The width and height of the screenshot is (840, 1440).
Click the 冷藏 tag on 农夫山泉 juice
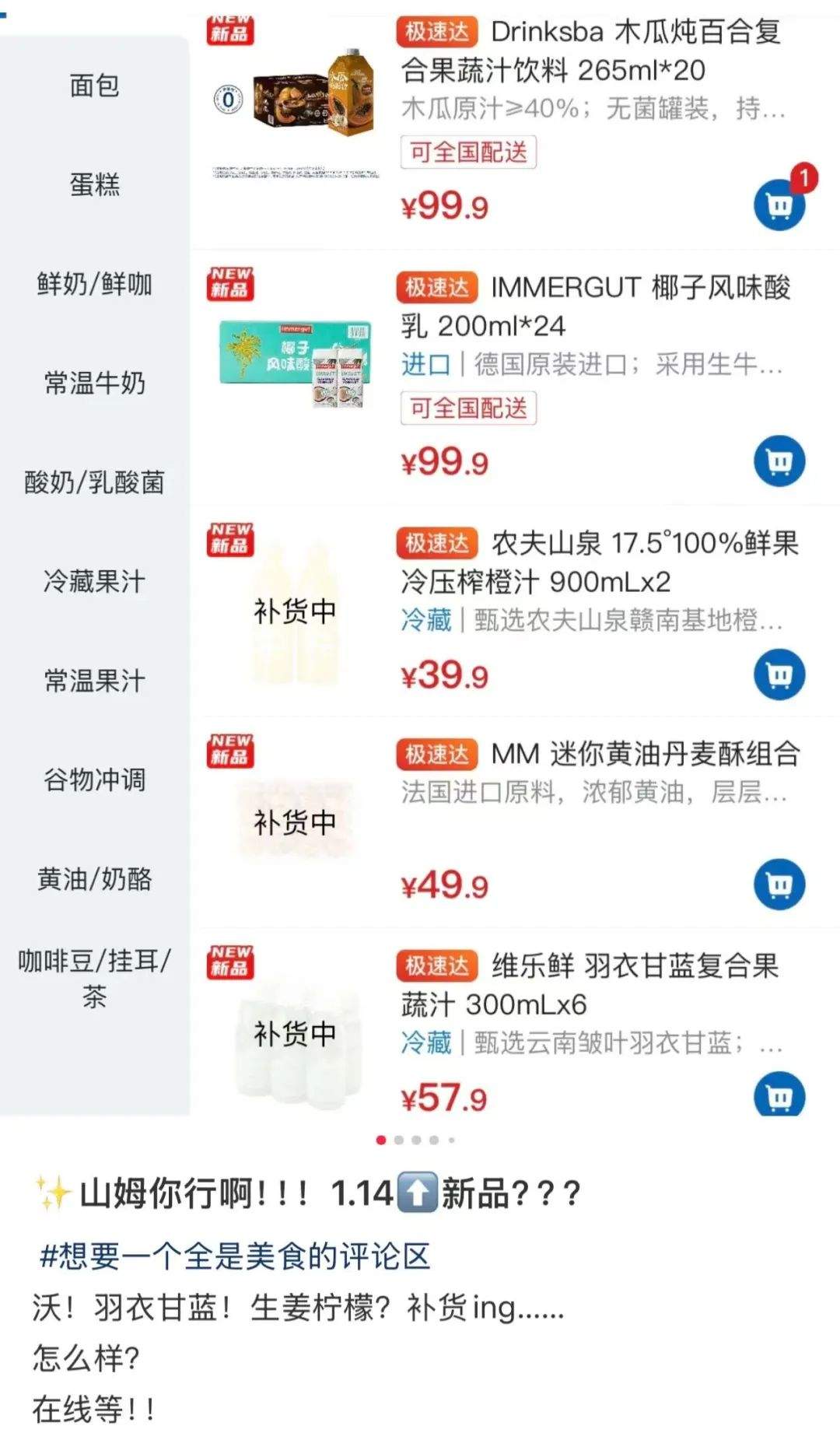[x=425, y=620]
